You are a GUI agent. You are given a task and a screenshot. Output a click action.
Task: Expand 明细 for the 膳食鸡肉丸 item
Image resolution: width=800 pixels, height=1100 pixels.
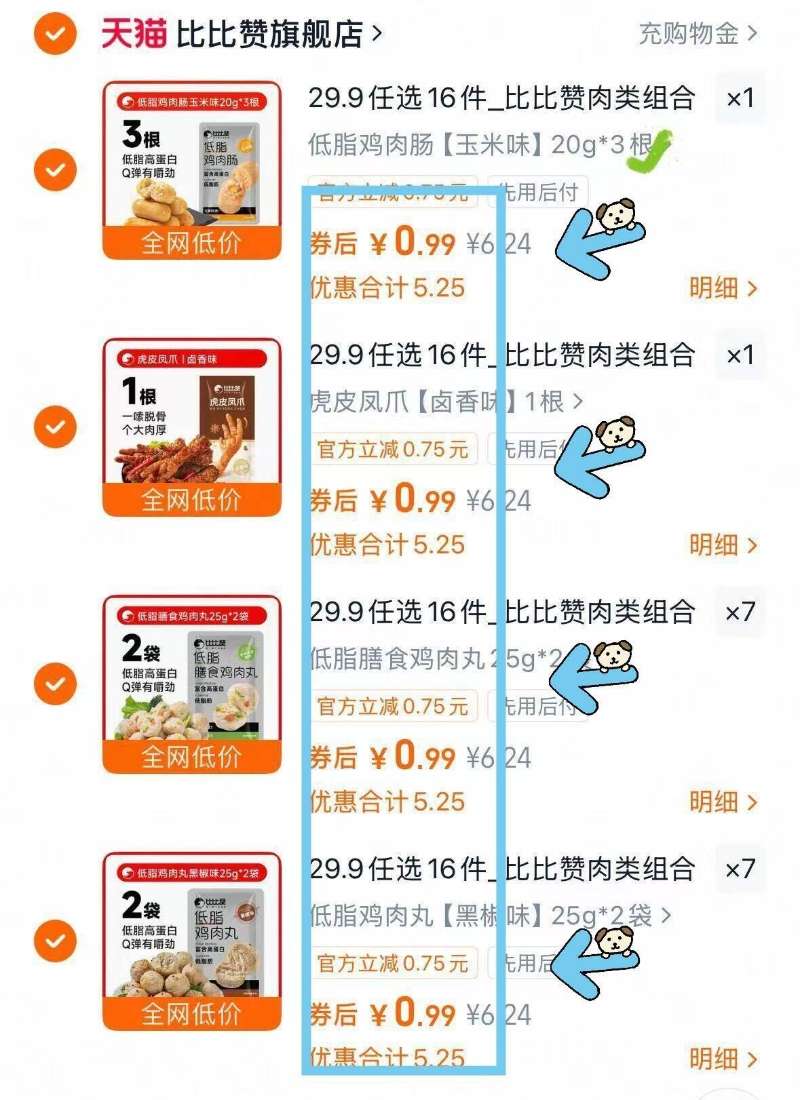(715, 800)
